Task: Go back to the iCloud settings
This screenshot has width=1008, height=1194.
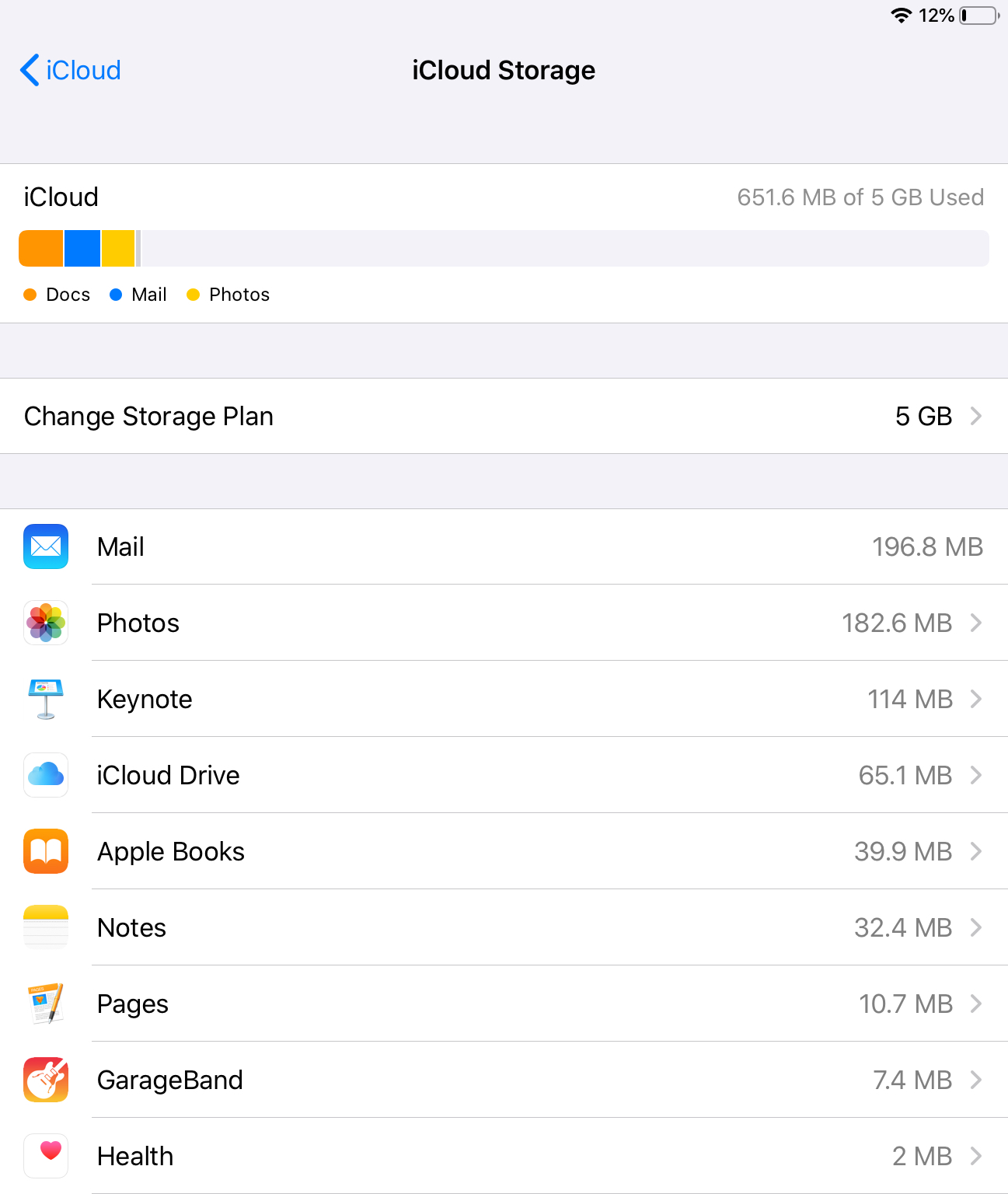Action: point(71,71)
